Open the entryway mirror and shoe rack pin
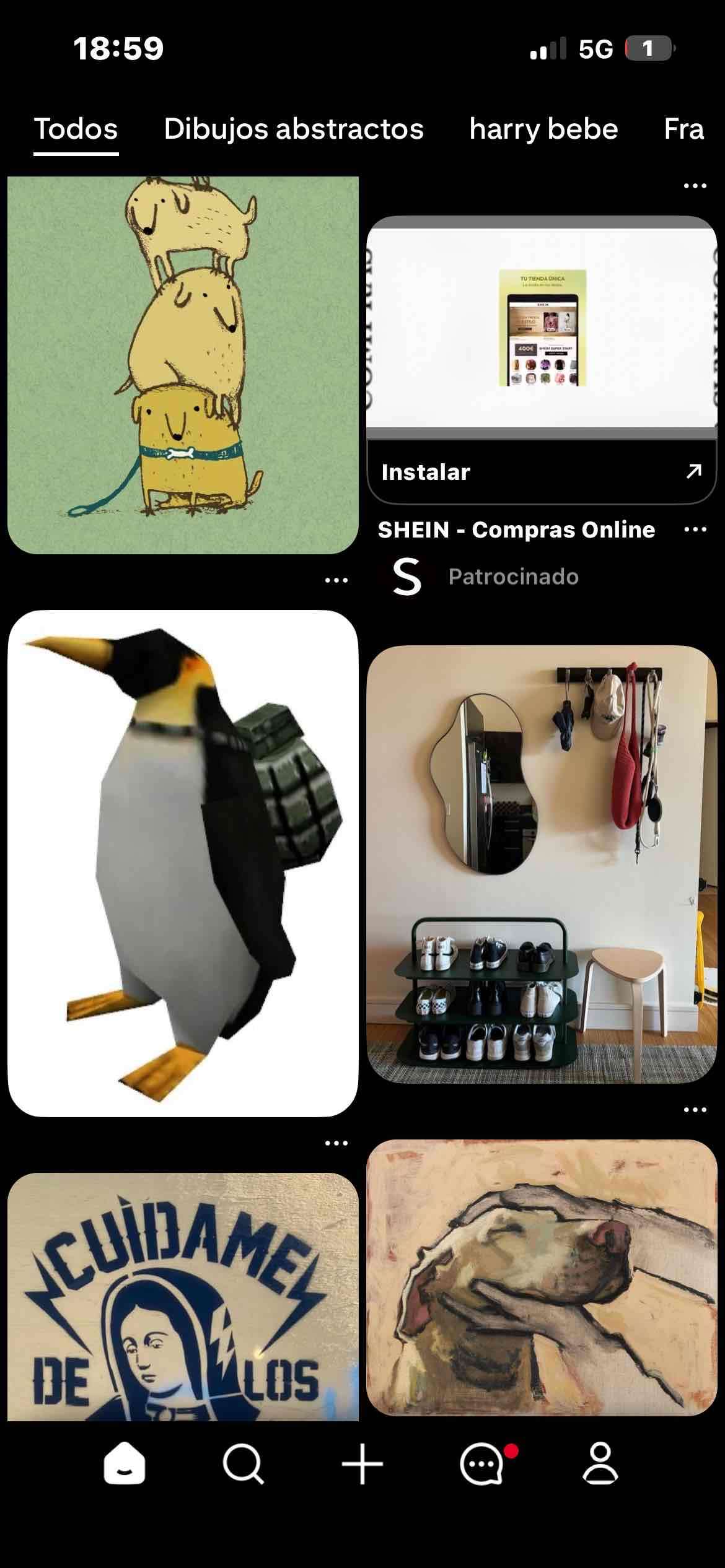Viewport: 725px width, 1568px height. click(x=541, y=864)
